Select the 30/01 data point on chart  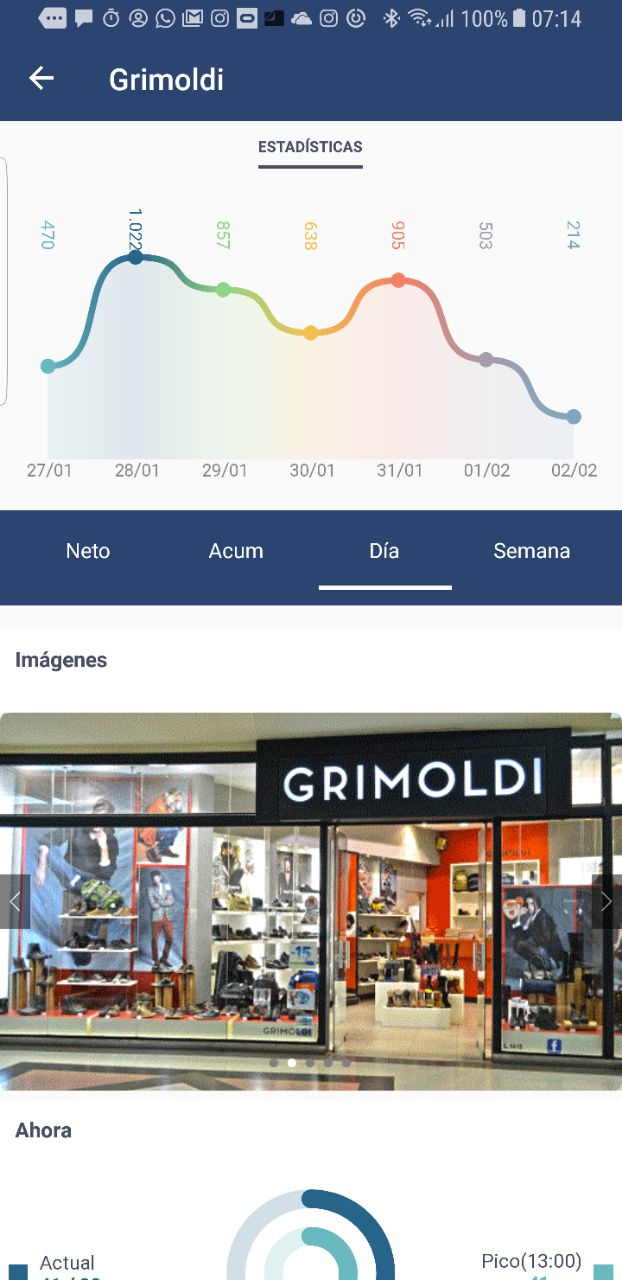[310, 333]
